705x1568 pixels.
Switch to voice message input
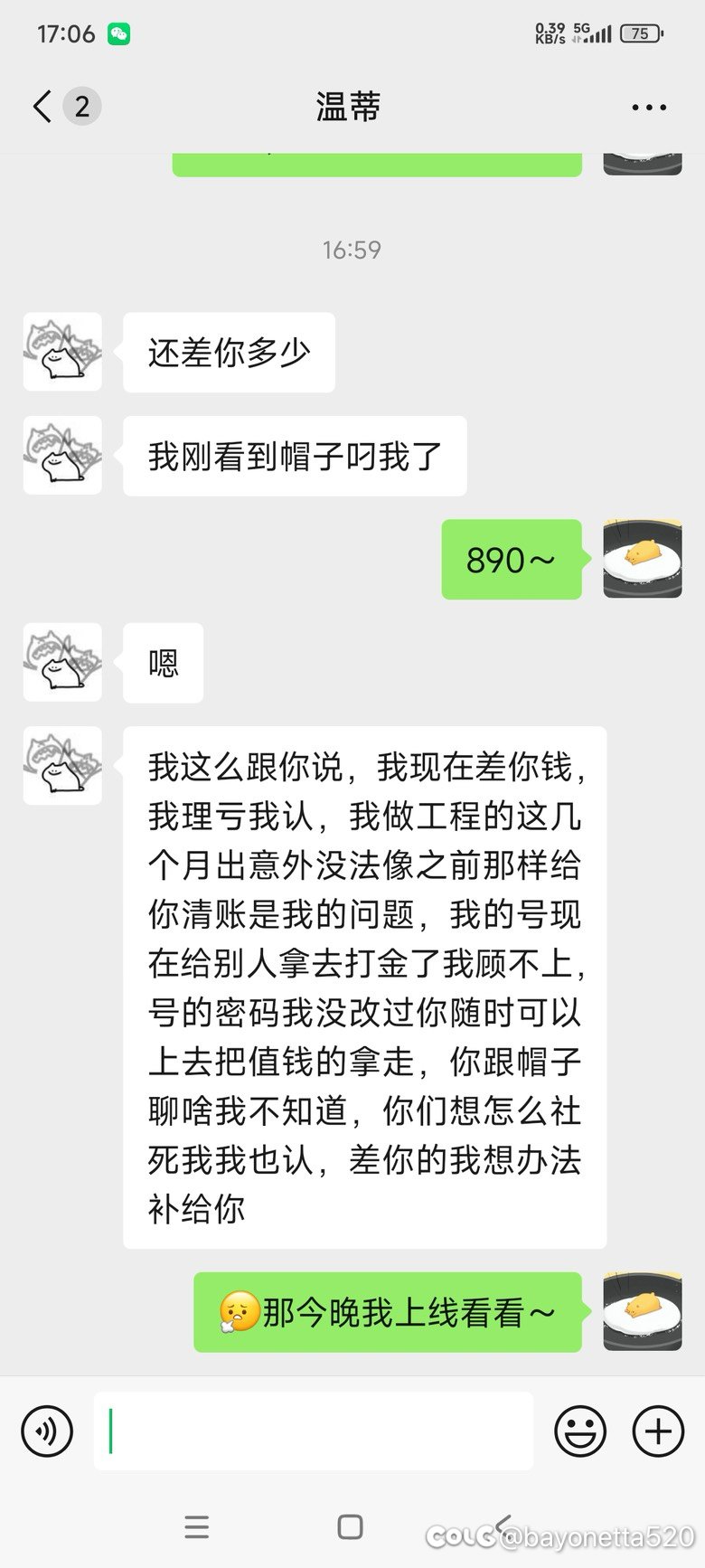coord(47,1431)
